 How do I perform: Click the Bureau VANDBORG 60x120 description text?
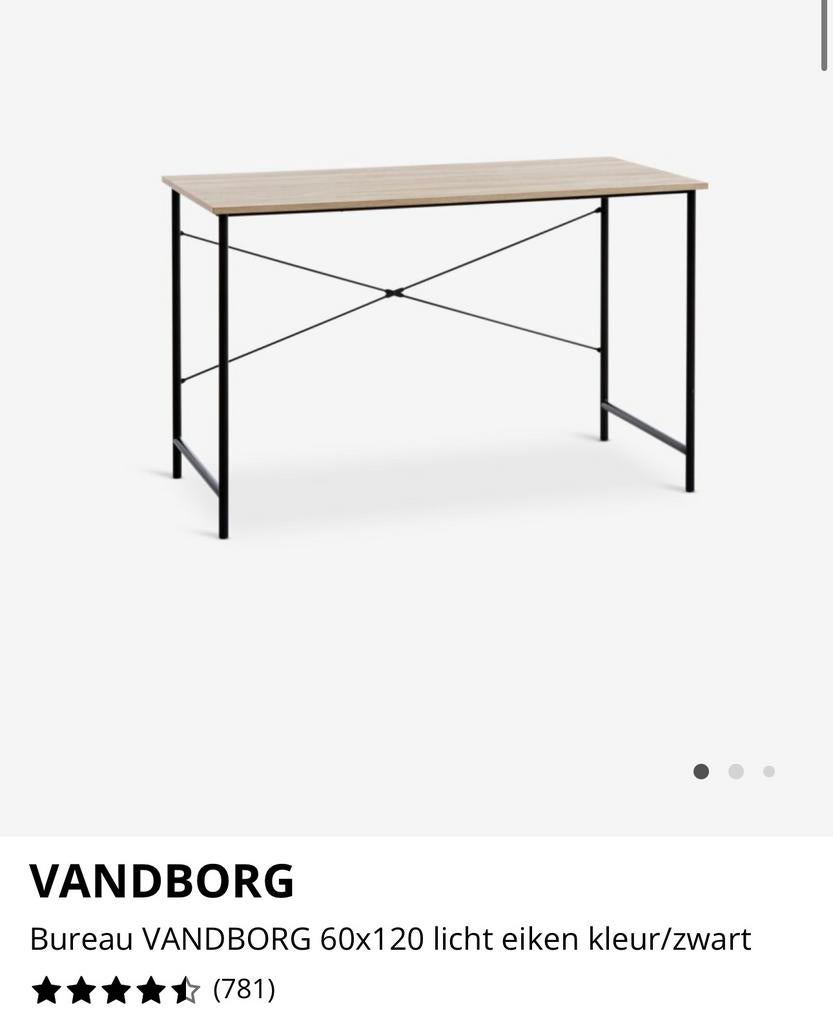pyautogui.click(x=390, y=938)
